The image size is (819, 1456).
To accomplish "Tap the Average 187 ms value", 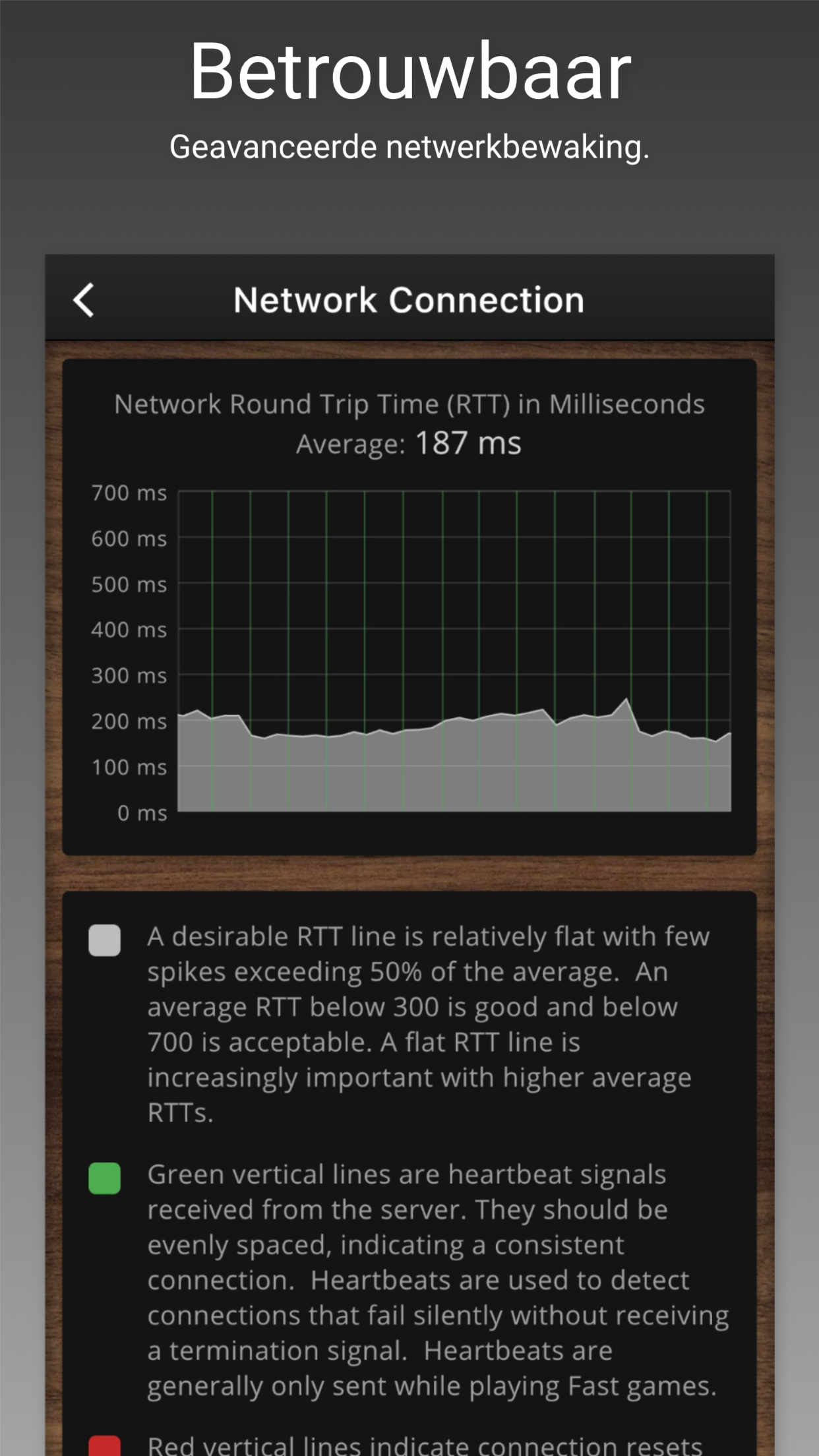I will 409,443.
